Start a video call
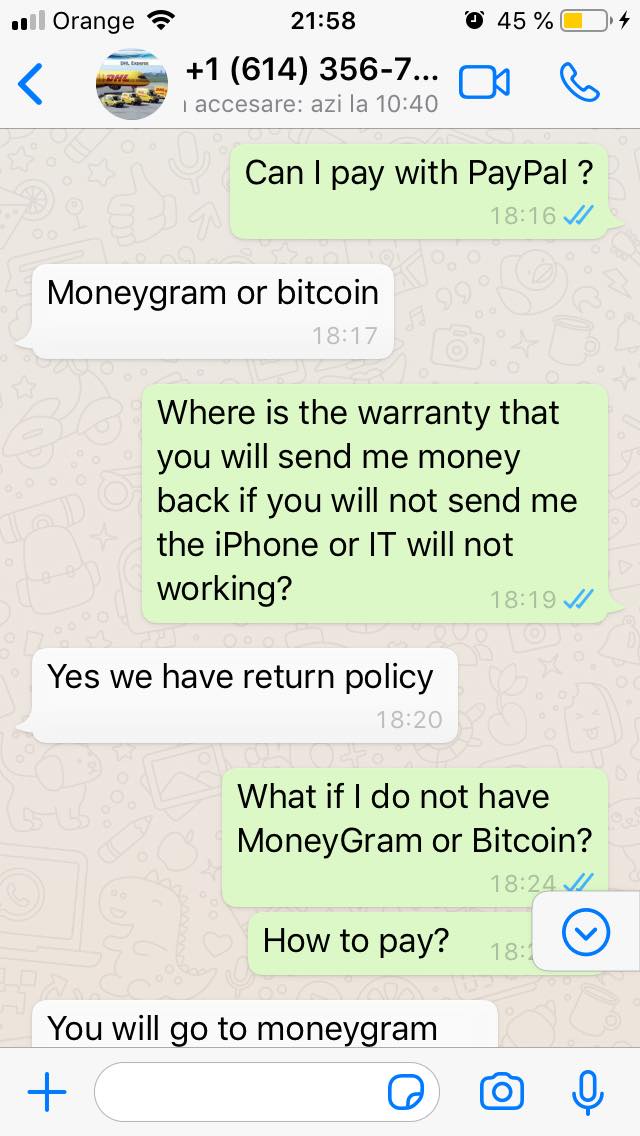 point(484,83)
